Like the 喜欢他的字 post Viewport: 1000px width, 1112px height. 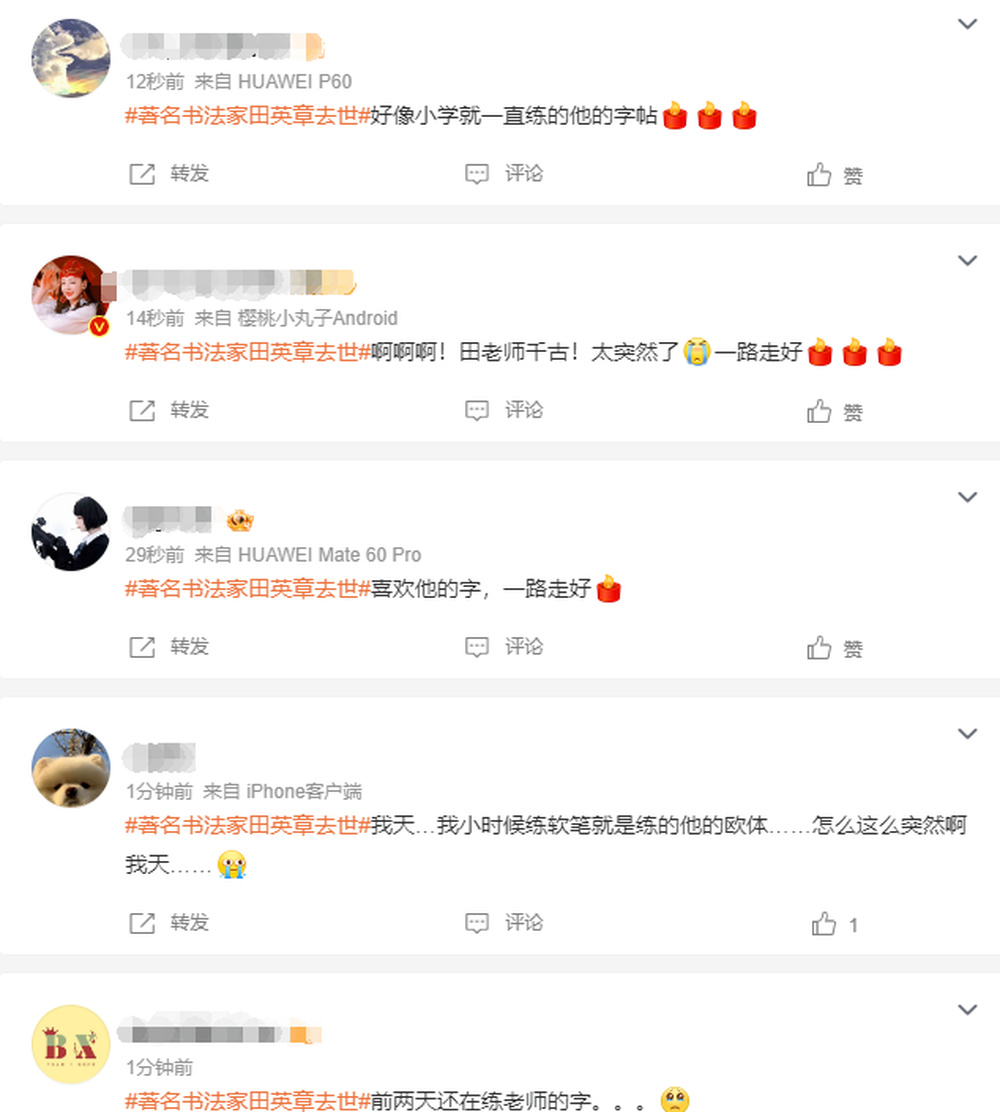point(834,648)
